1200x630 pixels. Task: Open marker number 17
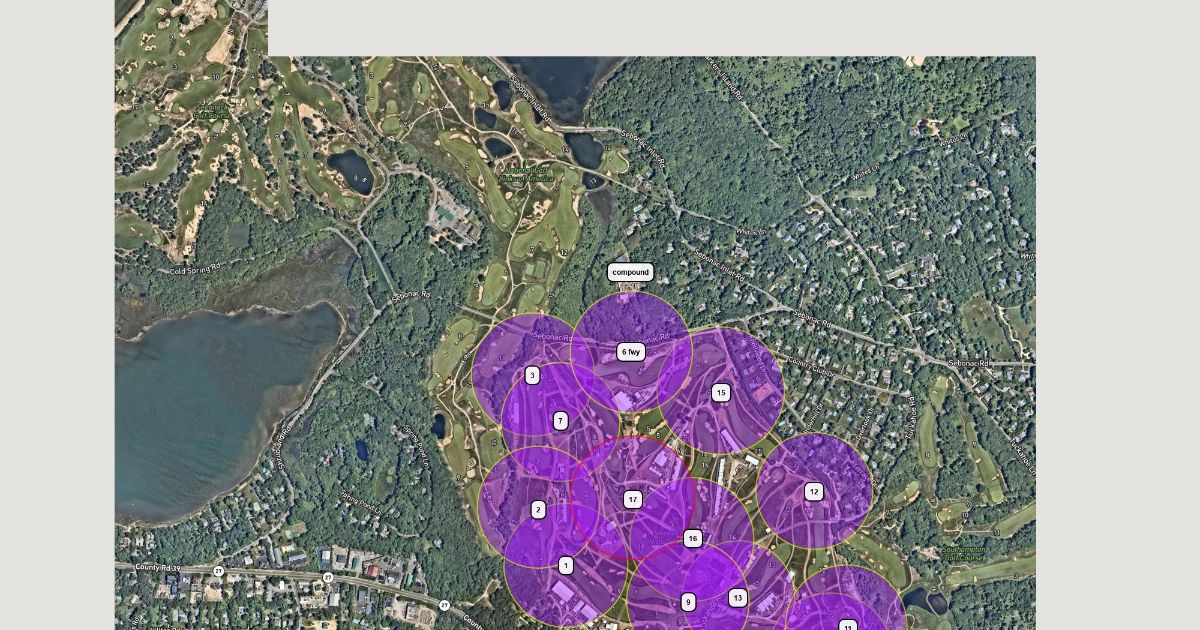(633, 499)
